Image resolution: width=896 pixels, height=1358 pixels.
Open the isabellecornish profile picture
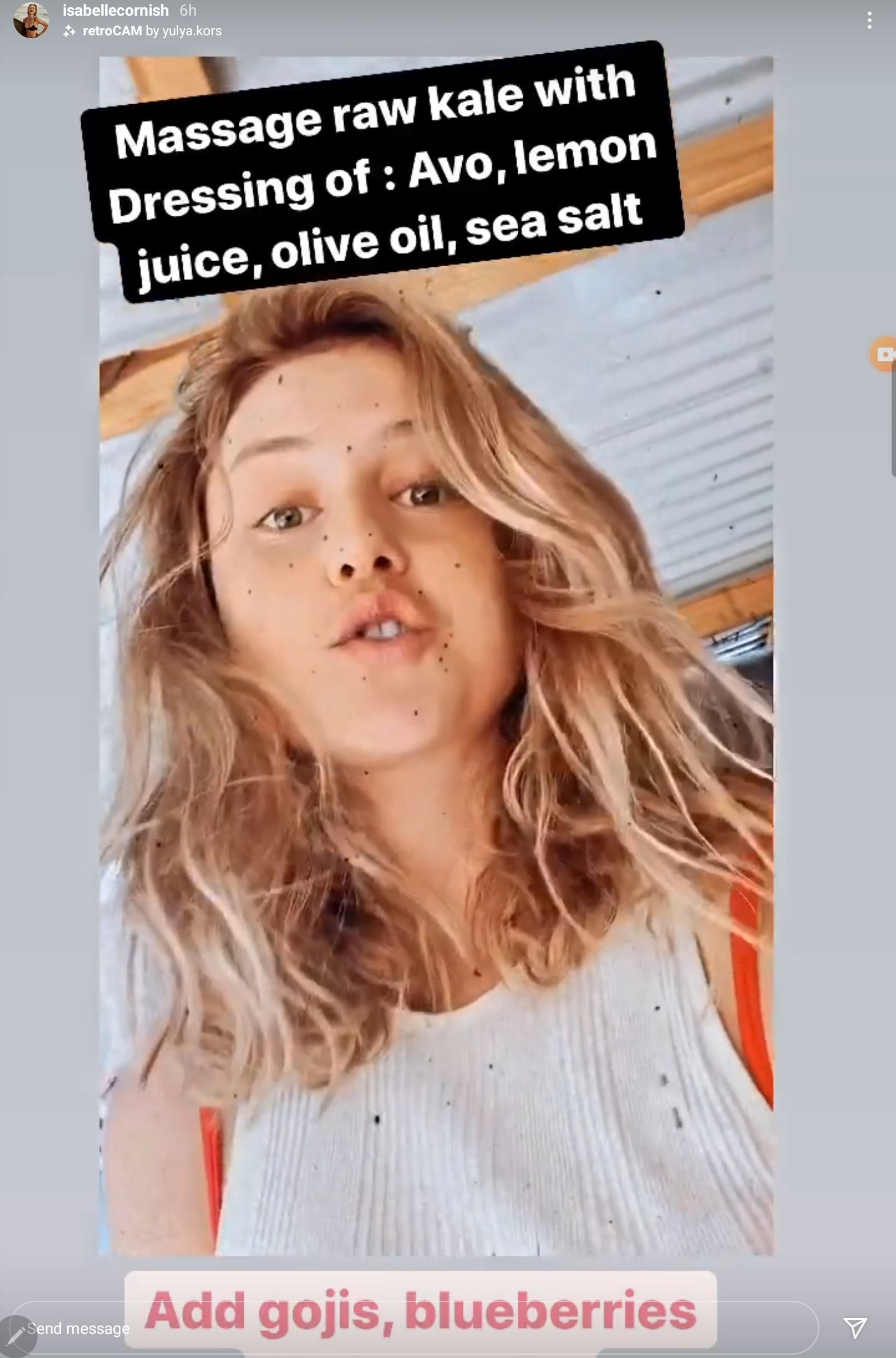coord(31,20)
